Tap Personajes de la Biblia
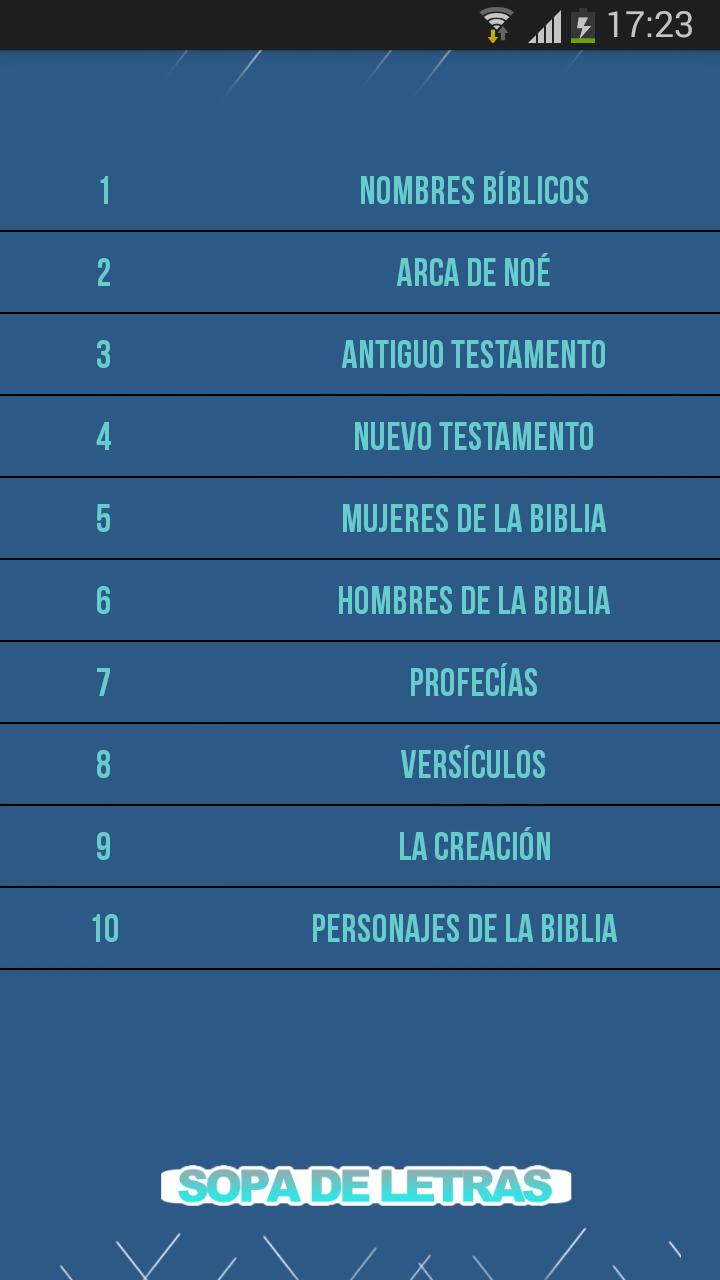 (x=464, y=929)
